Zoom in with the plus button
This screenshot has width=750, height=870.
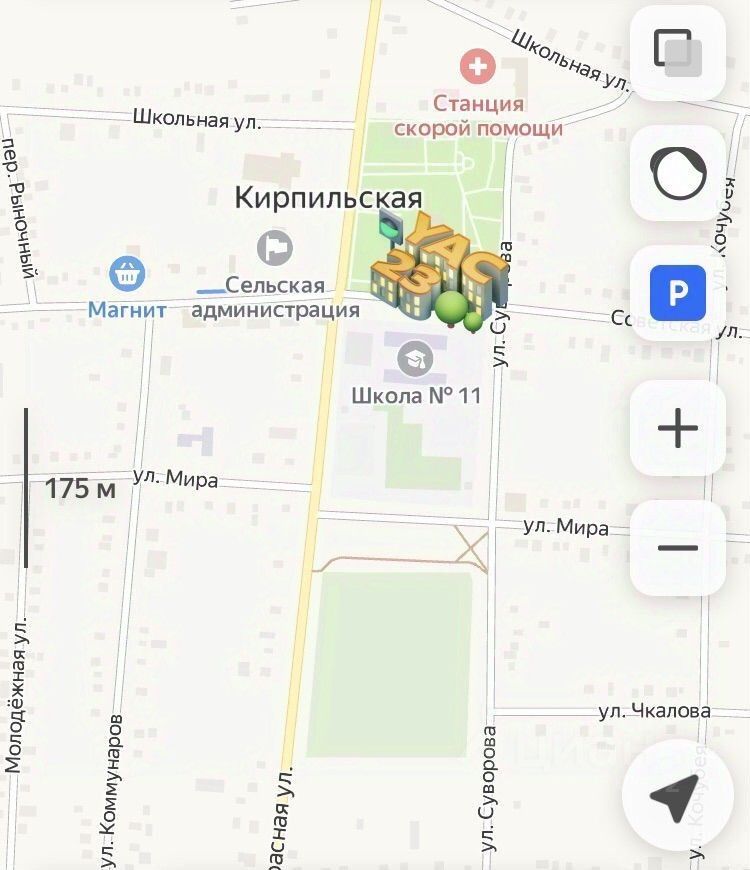click(678, 428)
